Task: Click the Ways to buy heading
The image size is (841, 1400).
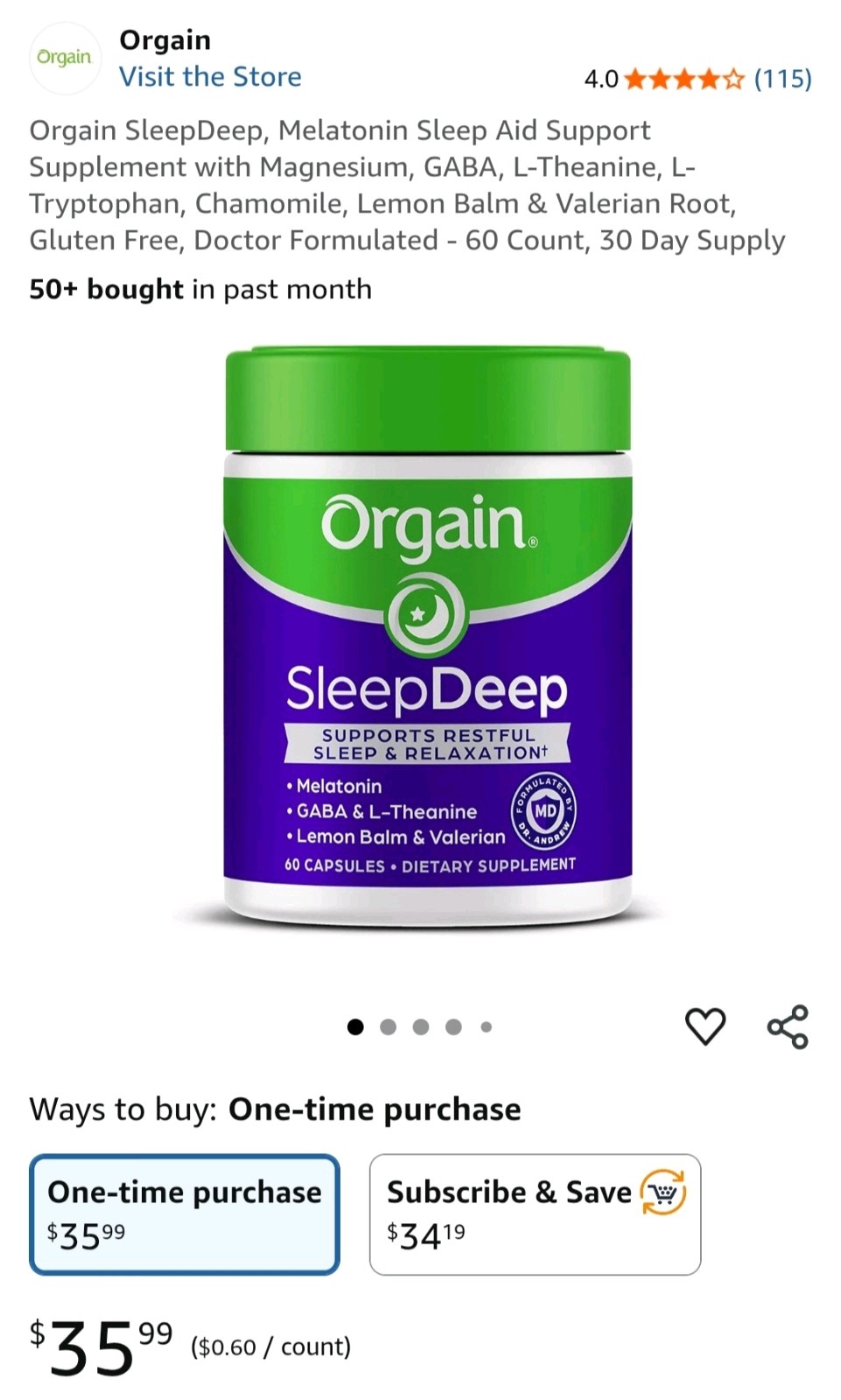Action: tap(275, 1109)
